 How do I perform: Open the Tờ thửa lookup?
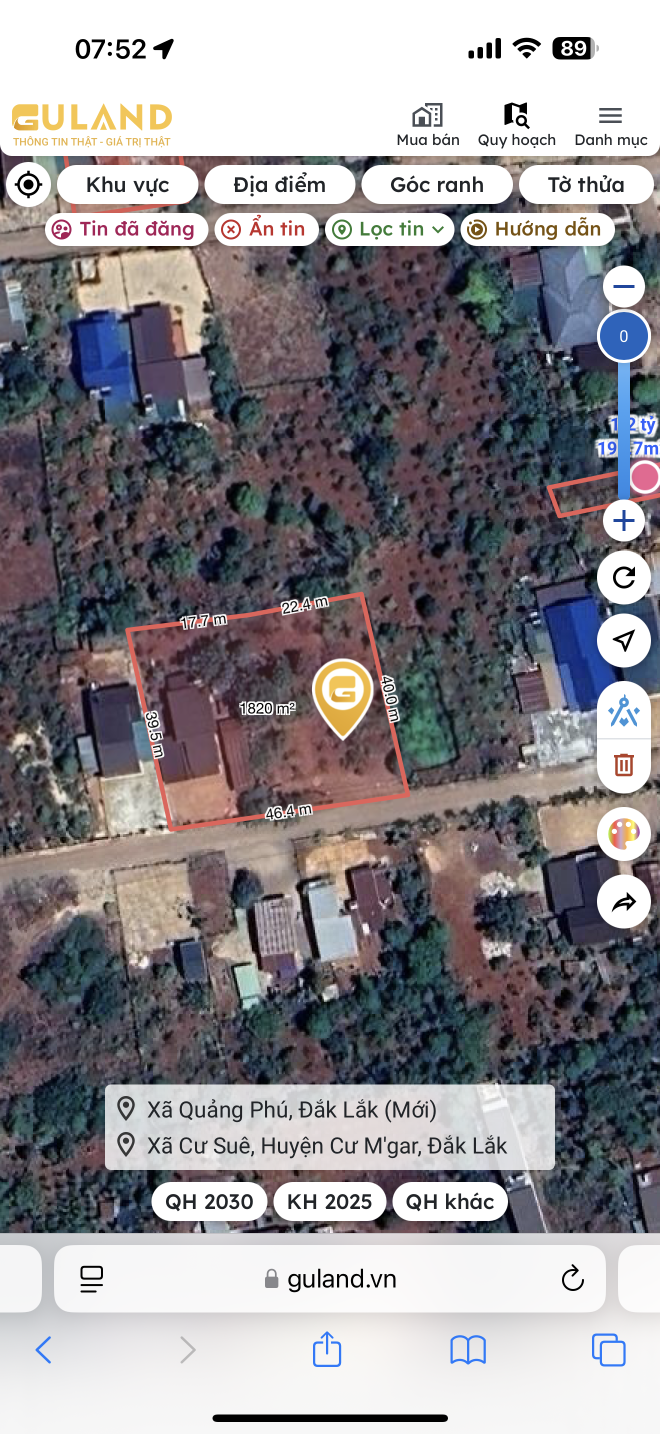(x=585, y=185)
